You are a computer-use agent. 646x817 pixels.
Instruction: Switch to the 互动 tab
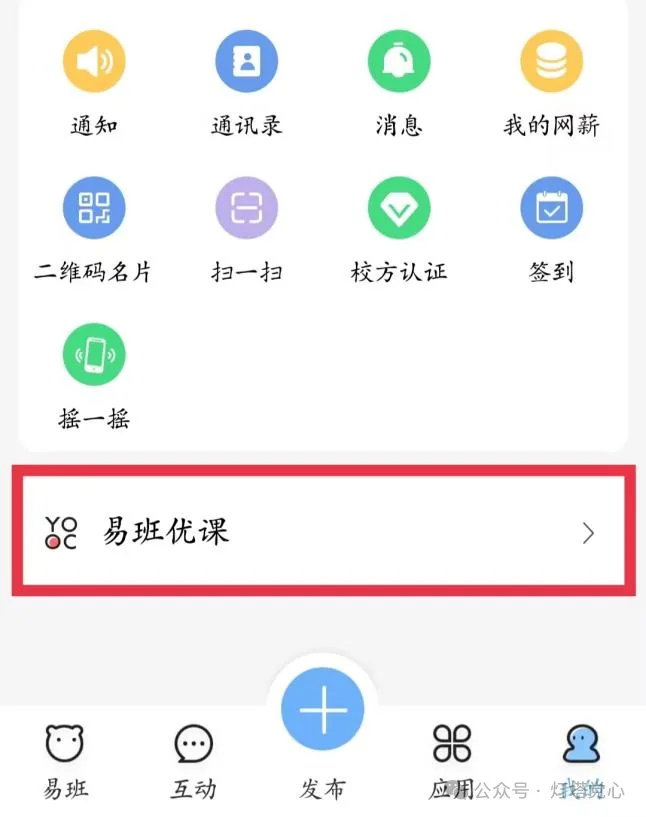(x=193, y=760)
